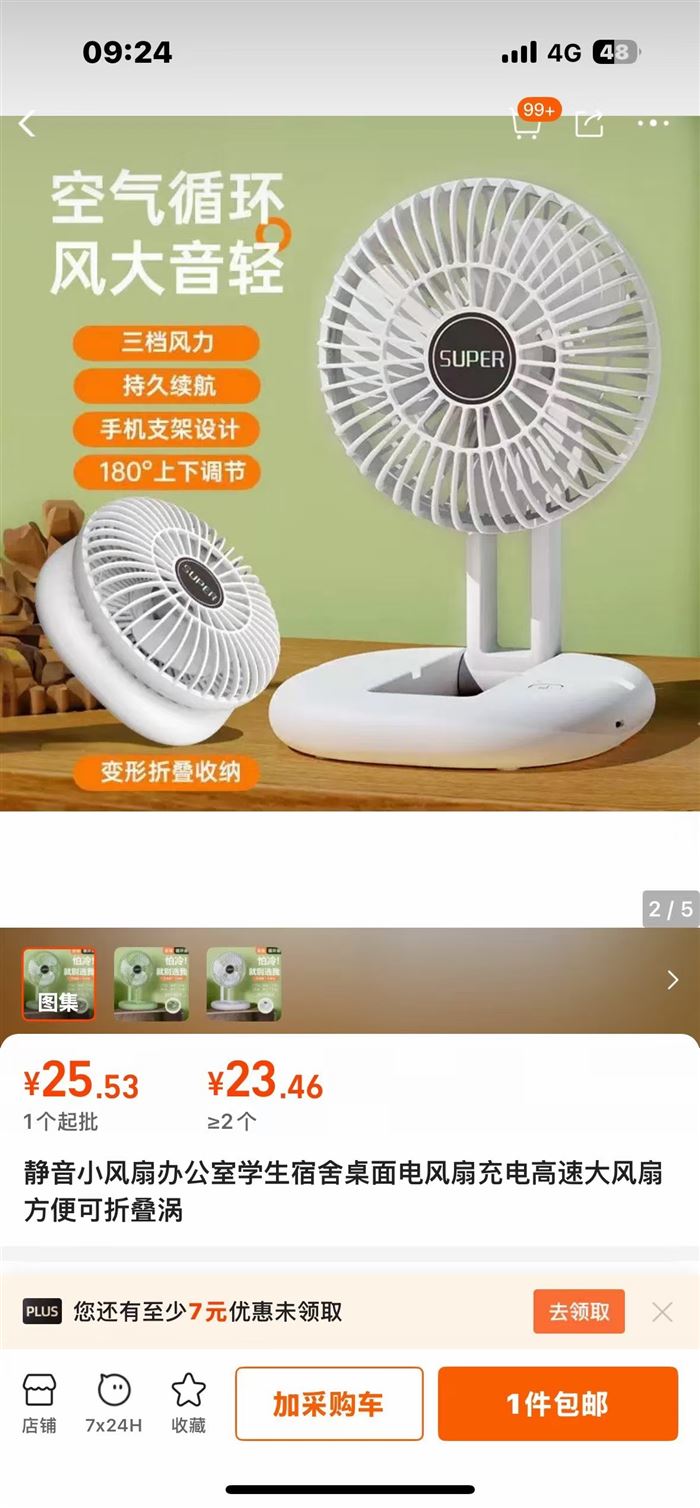The width and height of the screenshot is (700, 1508).
Task: Tap 去领取 to claim the coupon
Action: [x=579, y=1311]
